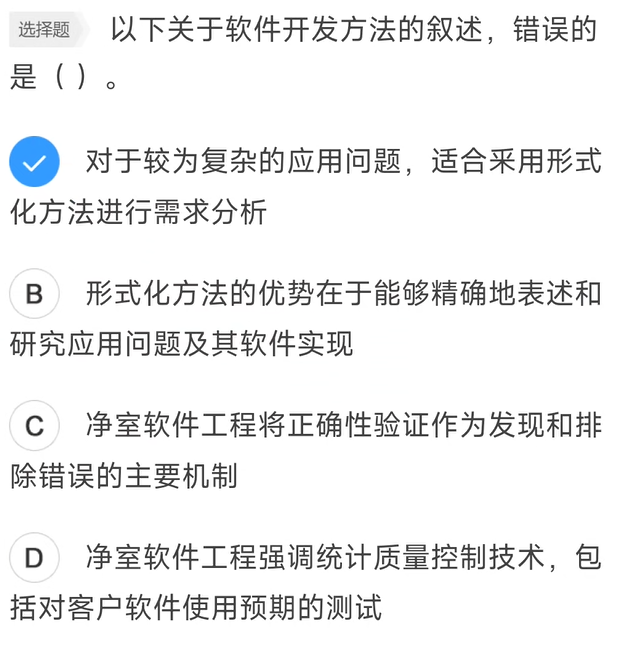Choose answer option C

34,425
